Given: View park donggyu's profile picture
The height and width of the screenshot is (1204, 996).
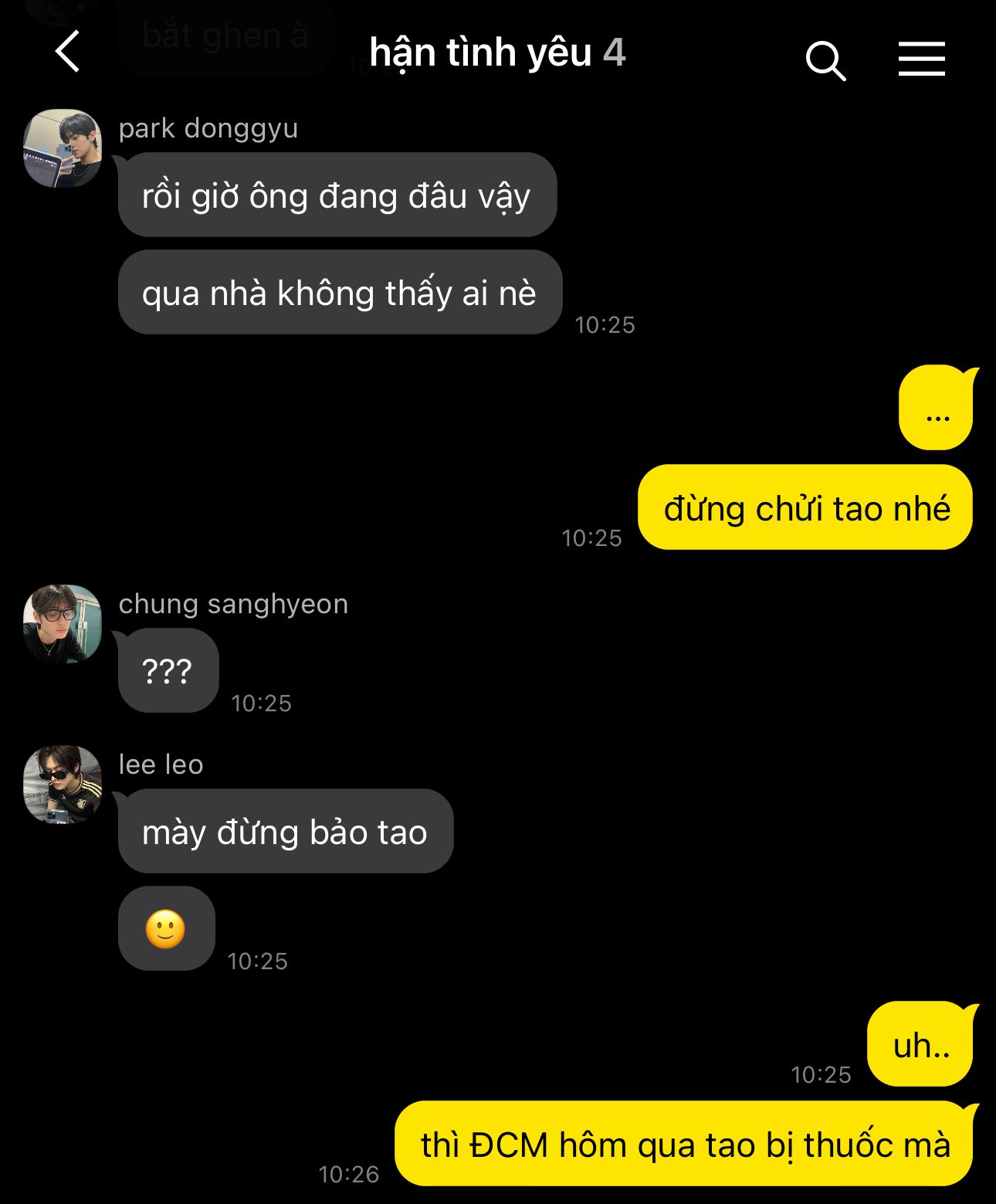Looking at the screenshot, I should (63, 148).
